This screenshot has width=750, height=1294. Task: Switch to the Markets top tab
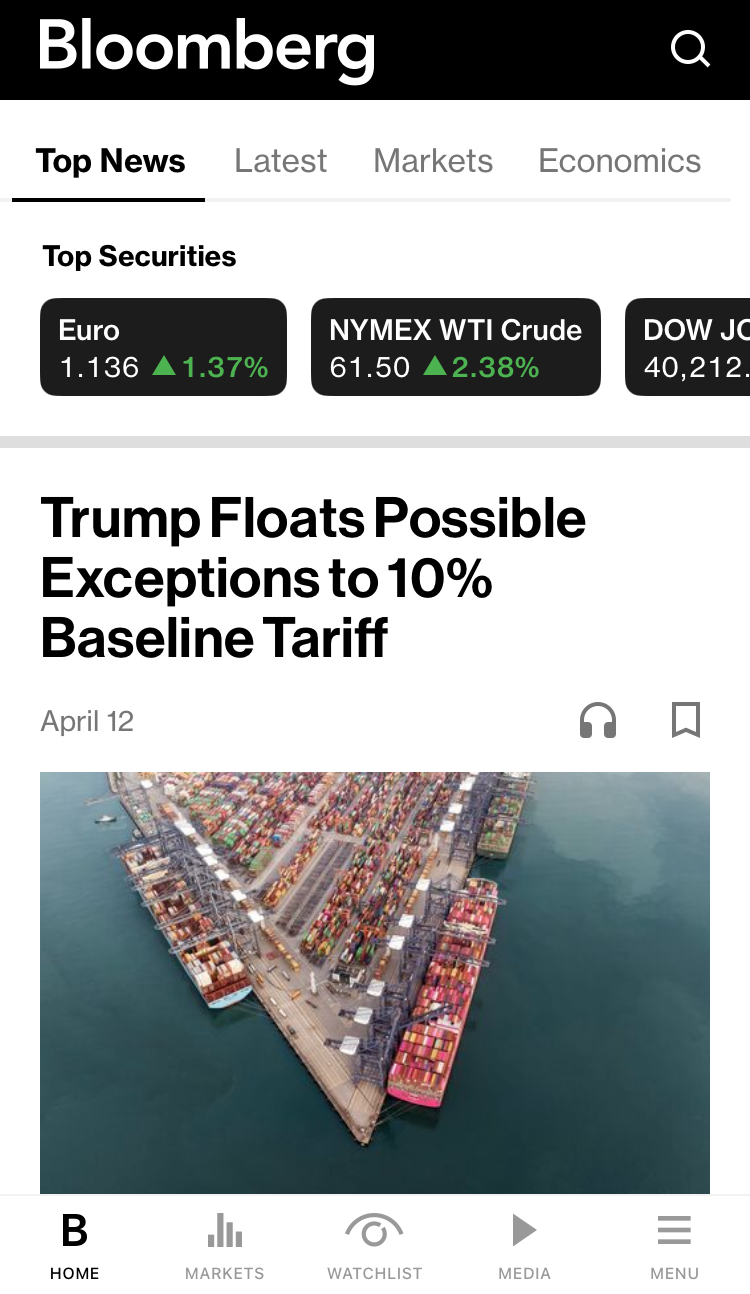[x=433, y=161]
